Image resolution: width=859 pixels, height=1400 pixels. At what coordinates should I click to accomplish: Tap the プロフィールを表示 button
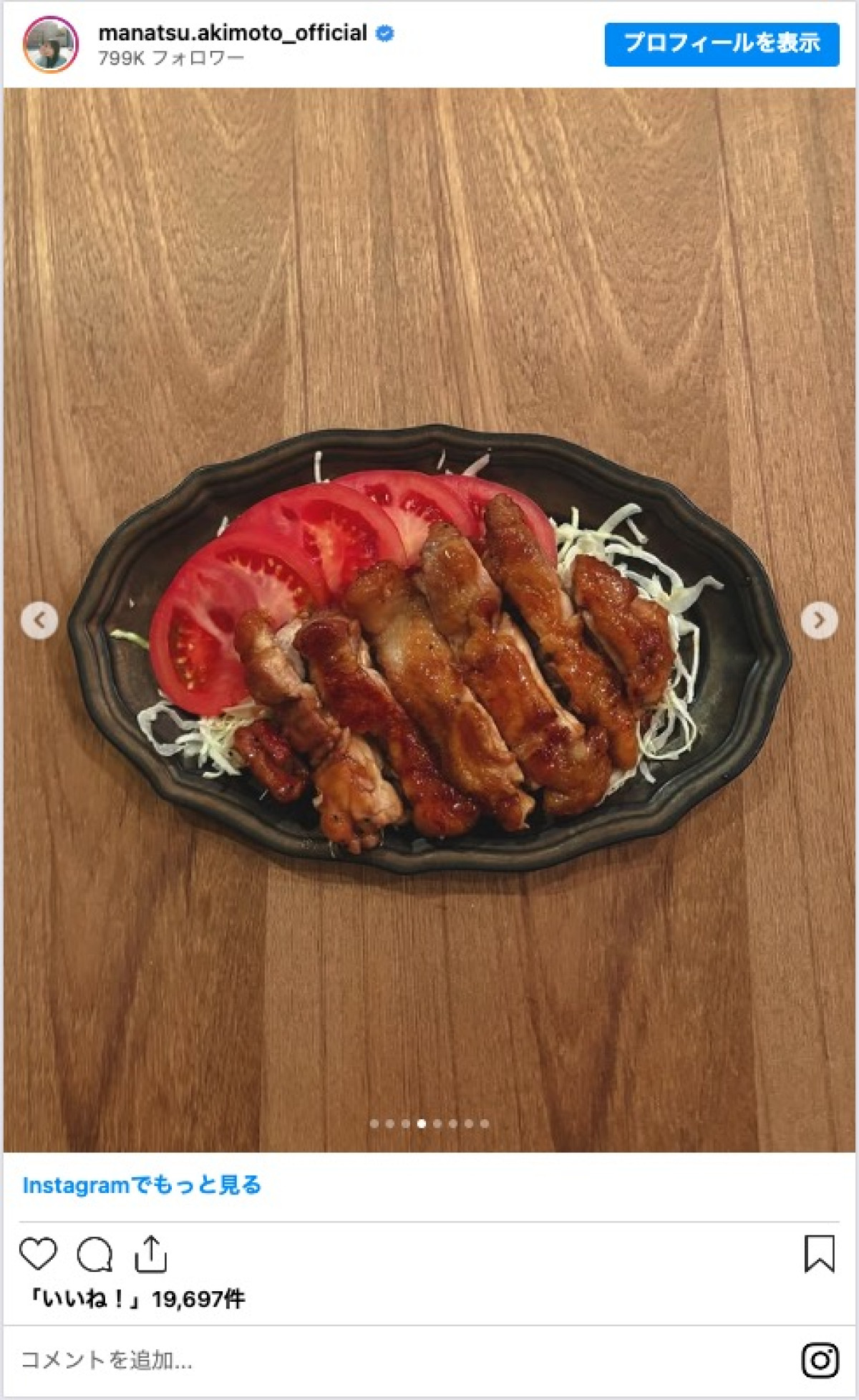click(x=721, y=44)
